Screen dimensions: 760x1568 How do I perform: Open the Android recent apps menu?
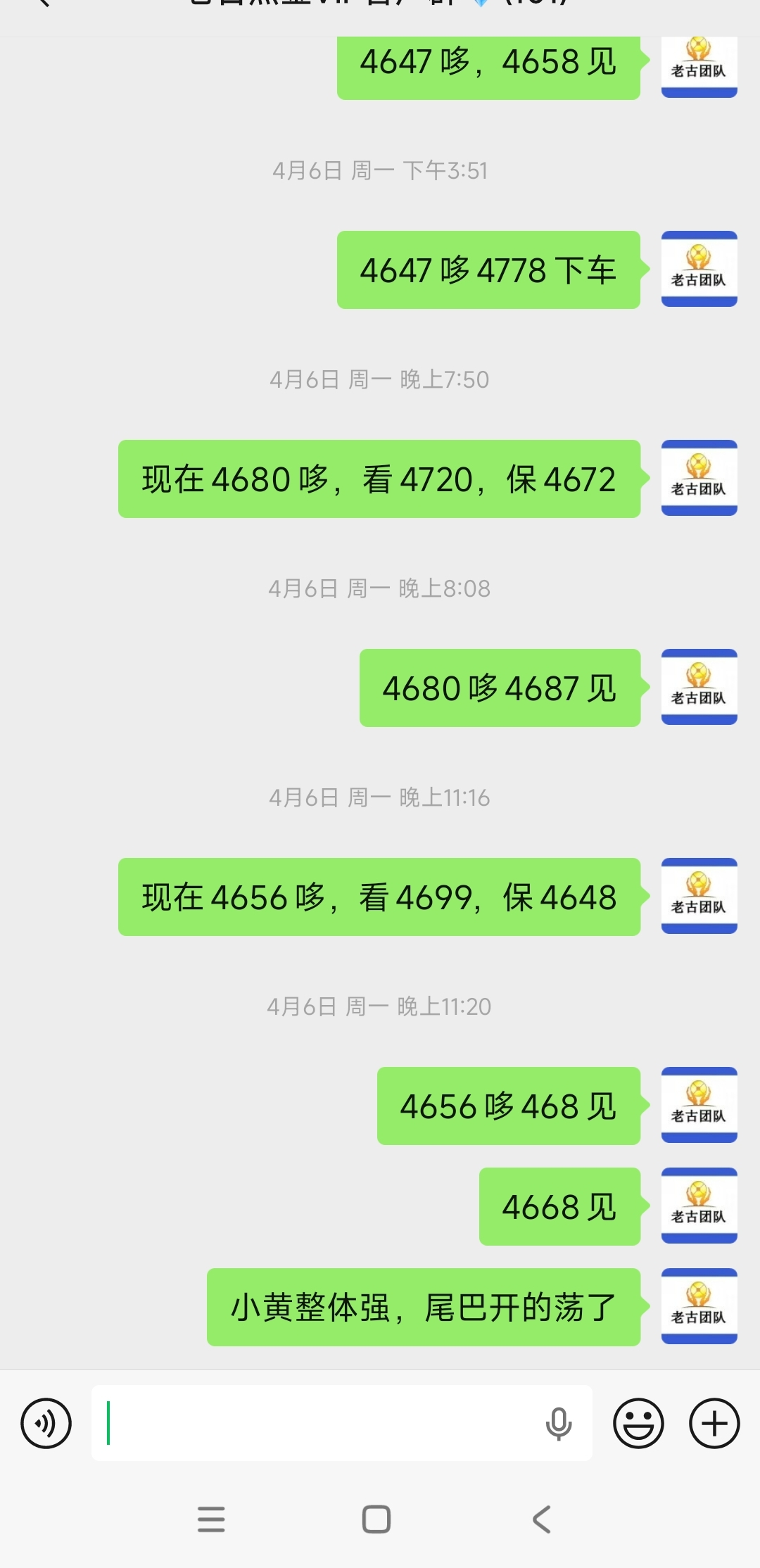[211, 1520]
